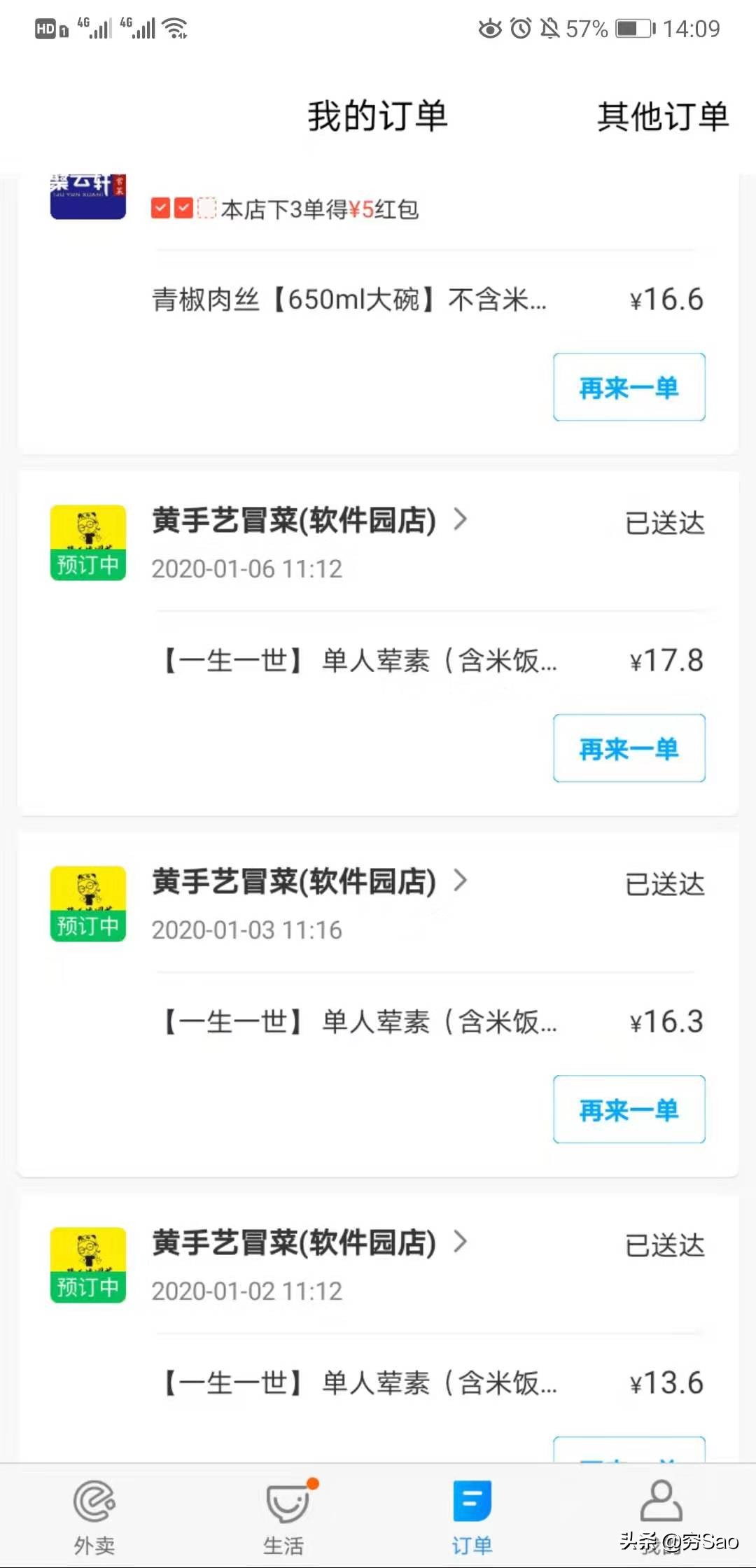This screenshot has height=1568, width=756.
Task: Switch to the 生活 tab
Action: (x=283, y=1515)
